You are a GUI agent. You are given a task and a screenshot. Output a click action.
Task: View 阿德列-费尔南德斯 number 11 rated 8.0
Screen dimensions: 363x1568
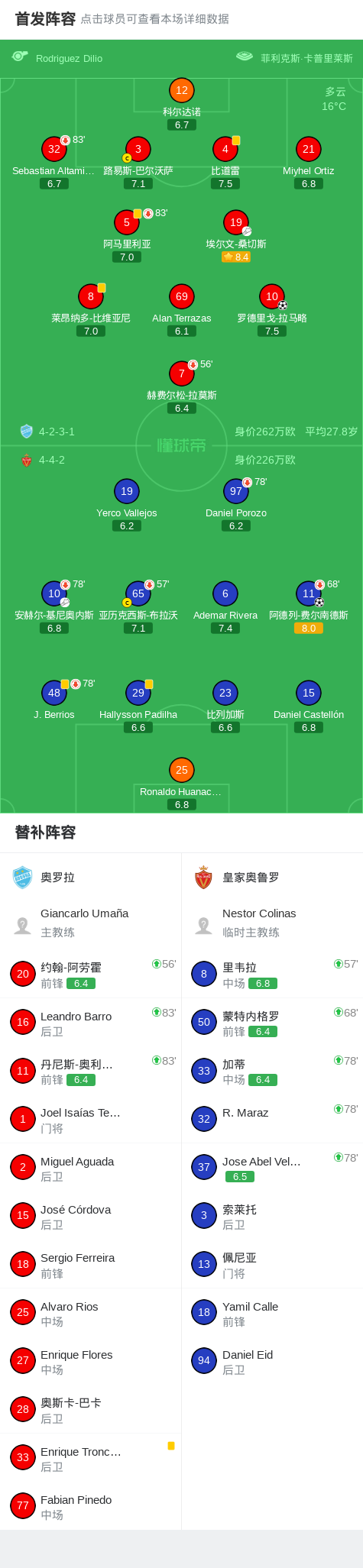[309, 607]
